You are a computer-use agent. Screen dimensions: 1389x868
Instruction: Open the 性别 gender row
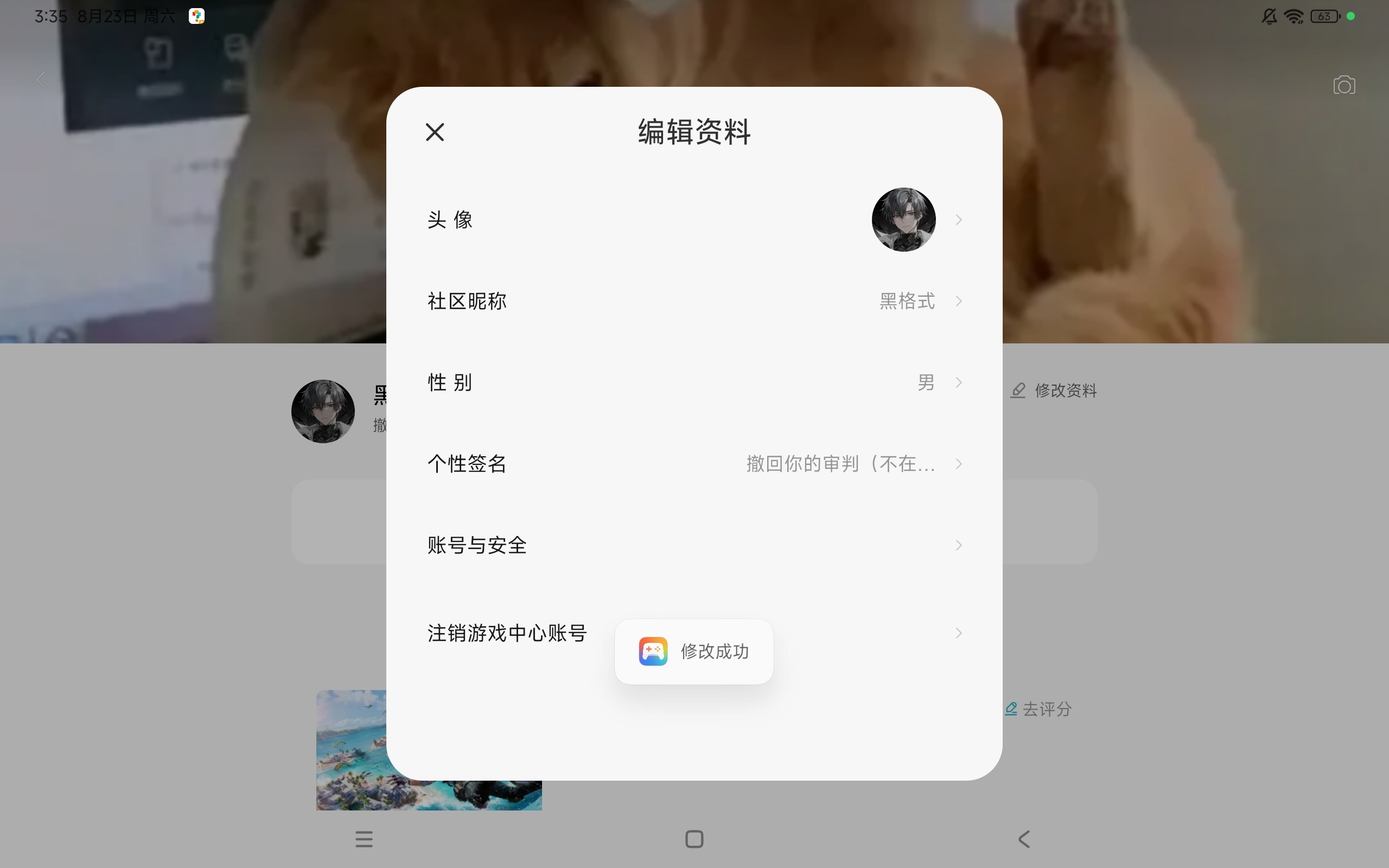[x=694, y=382]
